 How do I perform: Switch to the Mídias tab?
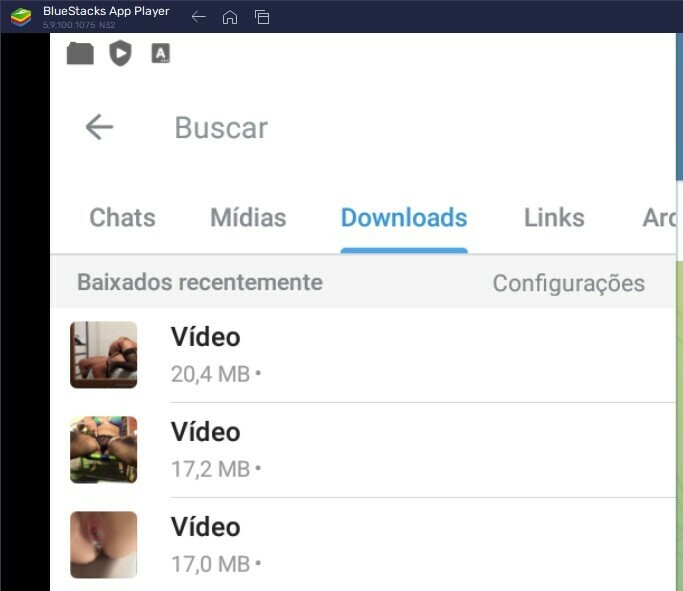pos(248,217)
